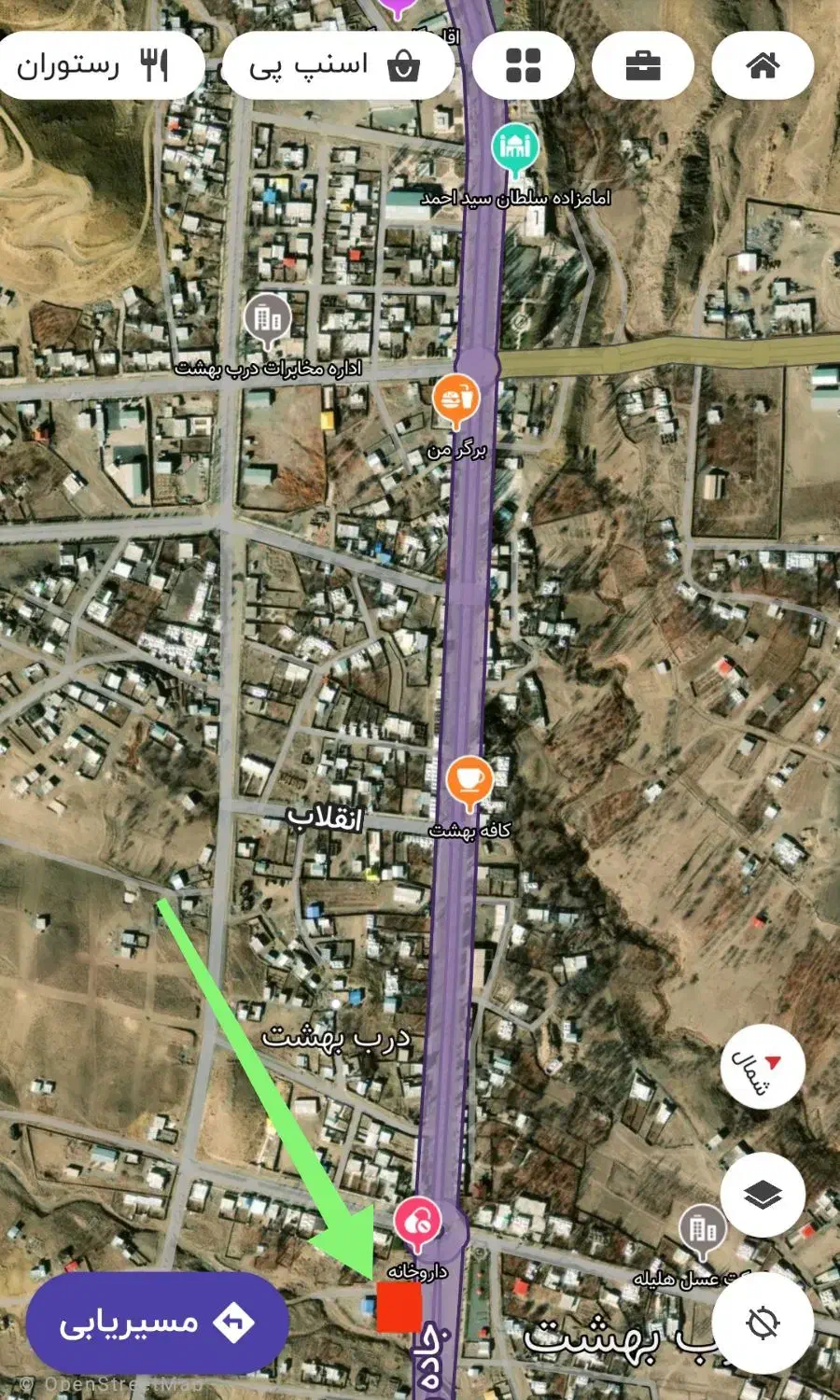The image size is (840, 1400).
Task: Tap the my-location button
Action: pyautogui.click(x=763, y=1322)
